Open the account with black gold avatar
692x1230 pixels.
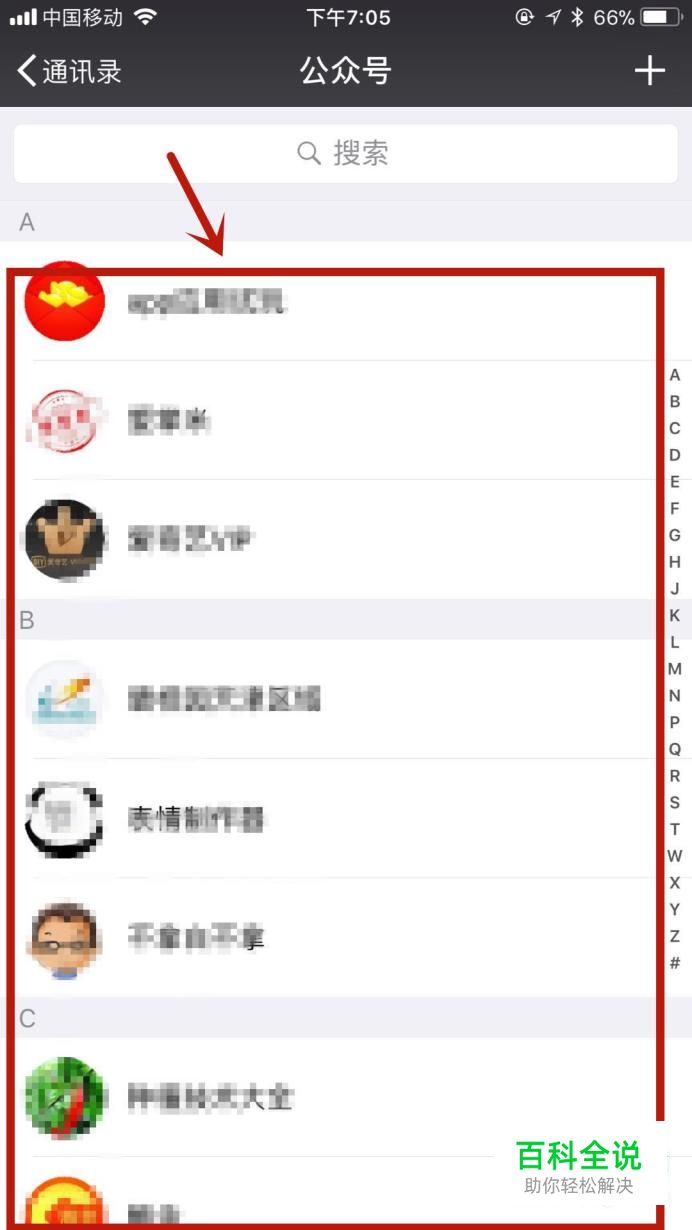[346, 540]
